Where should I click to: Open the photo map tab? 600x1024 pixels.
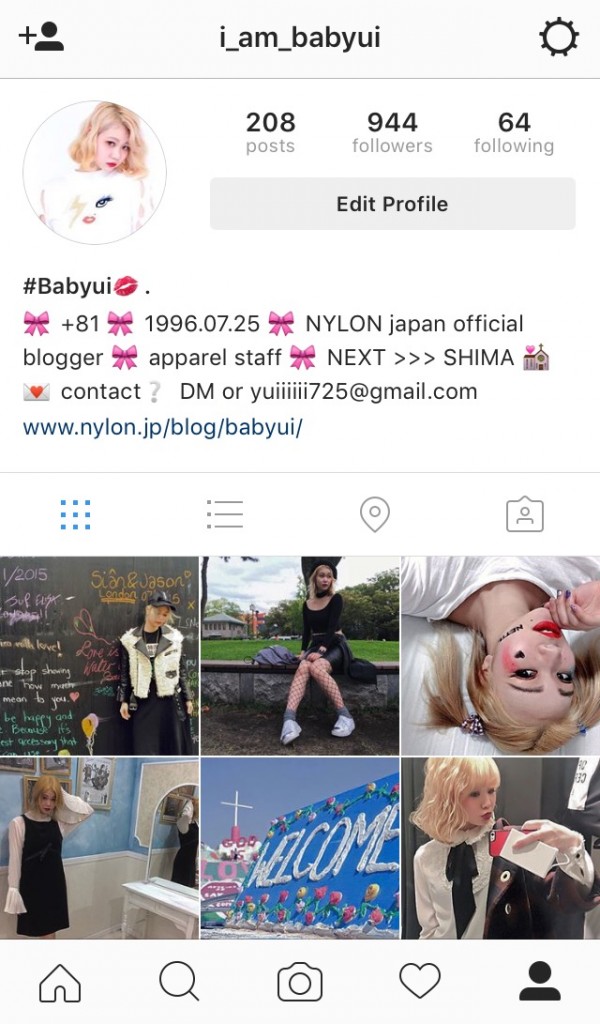coord(374,514)
